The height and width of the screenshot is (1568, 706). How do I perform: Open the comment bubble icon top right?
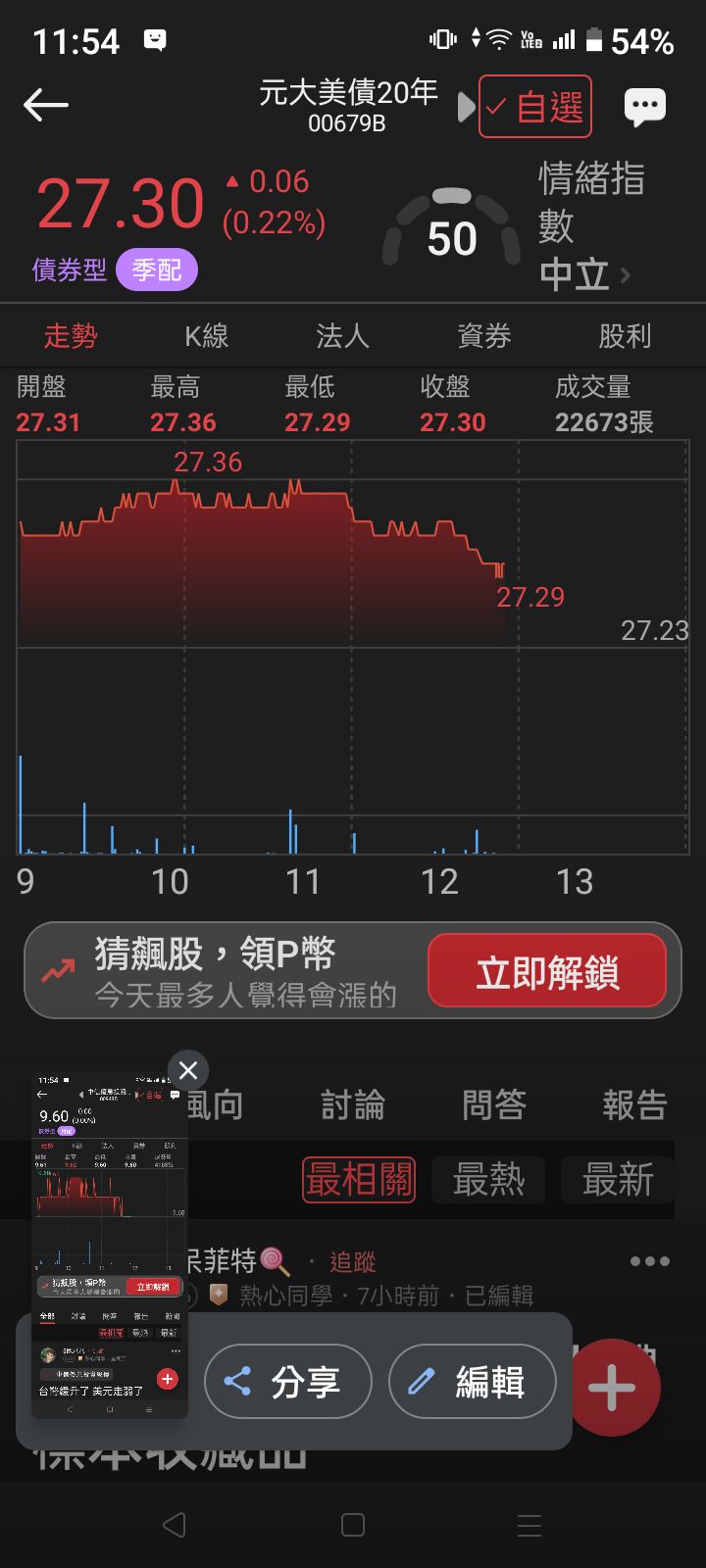point(646,106)
